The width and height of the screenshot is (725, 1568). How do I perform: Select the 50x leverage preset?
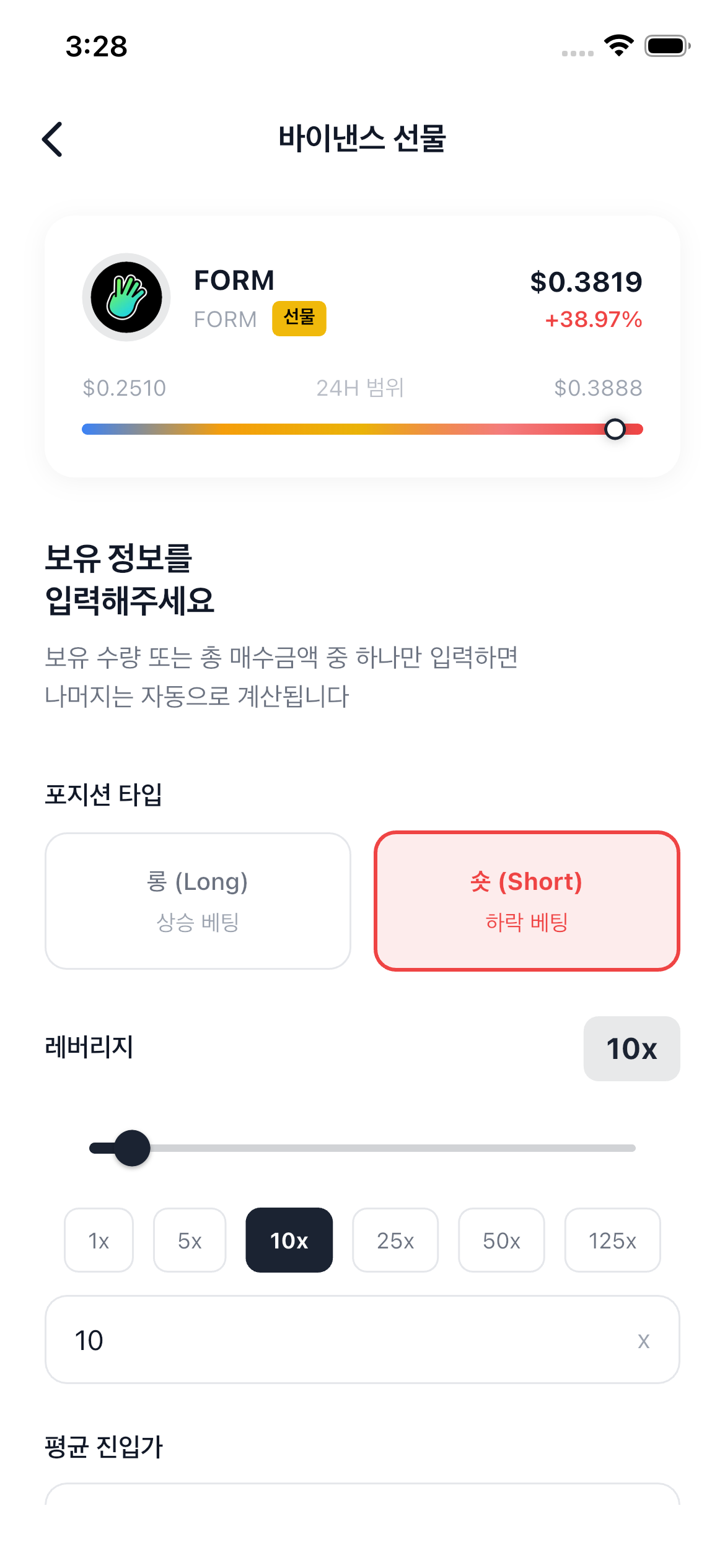pos(501,1240)
